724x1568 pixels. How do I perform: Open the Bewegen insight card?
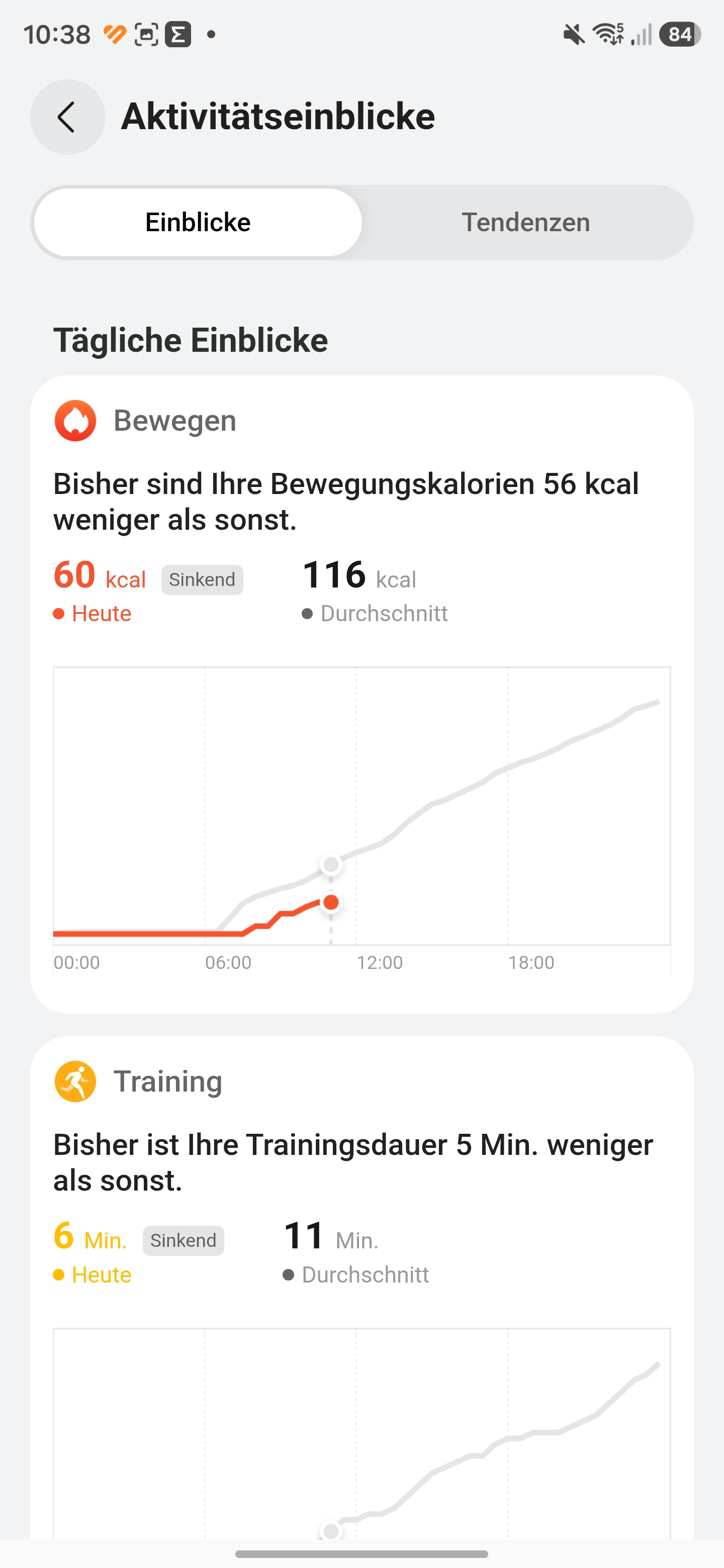tap(361, 694)
